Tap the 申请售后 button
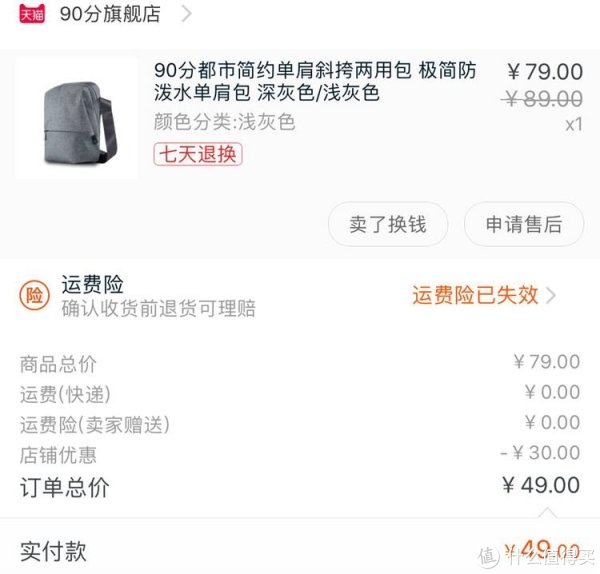600x574 pixels. (x=523, y=224)
